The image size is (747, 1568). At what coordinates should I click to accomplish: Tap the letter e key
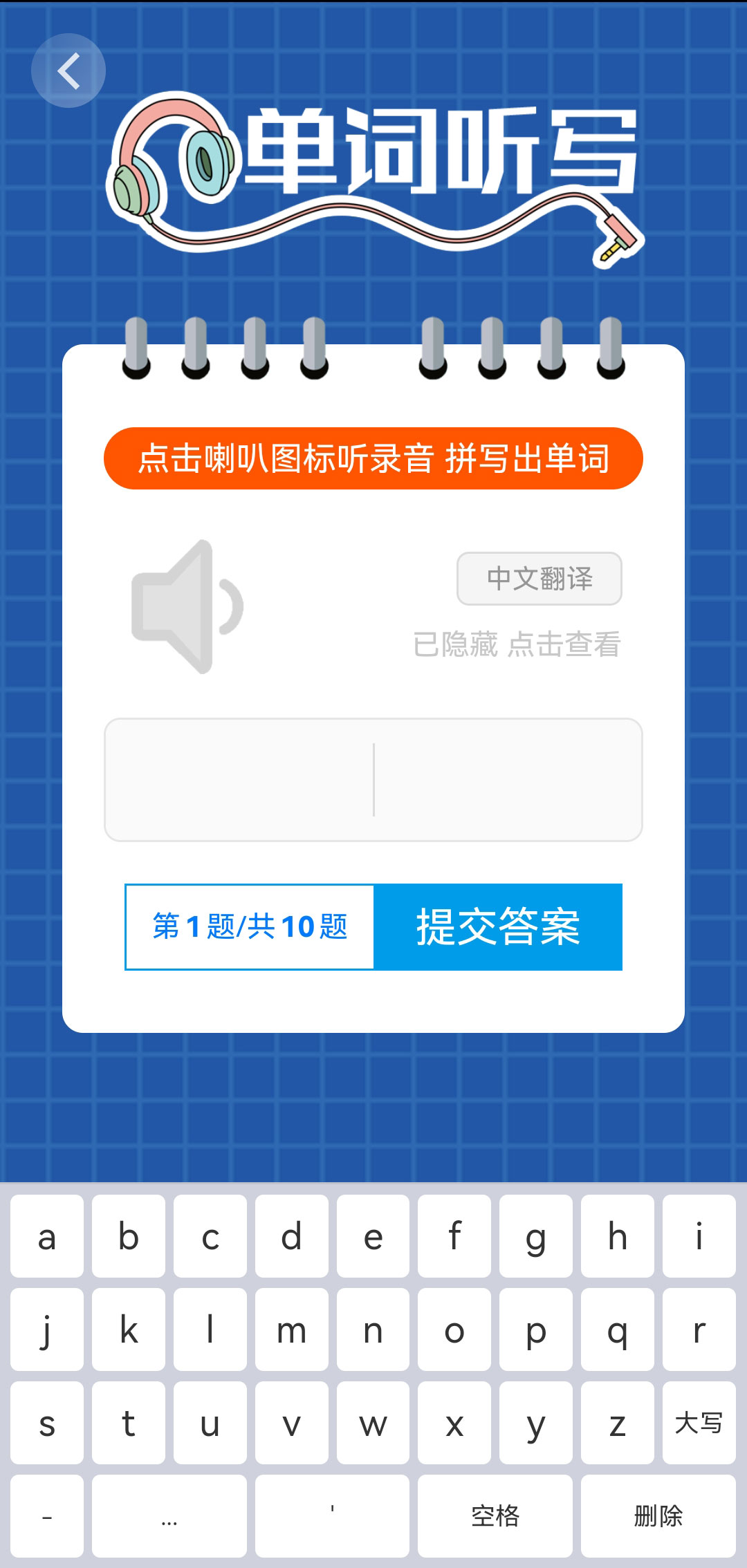(x=373, y=1236)
